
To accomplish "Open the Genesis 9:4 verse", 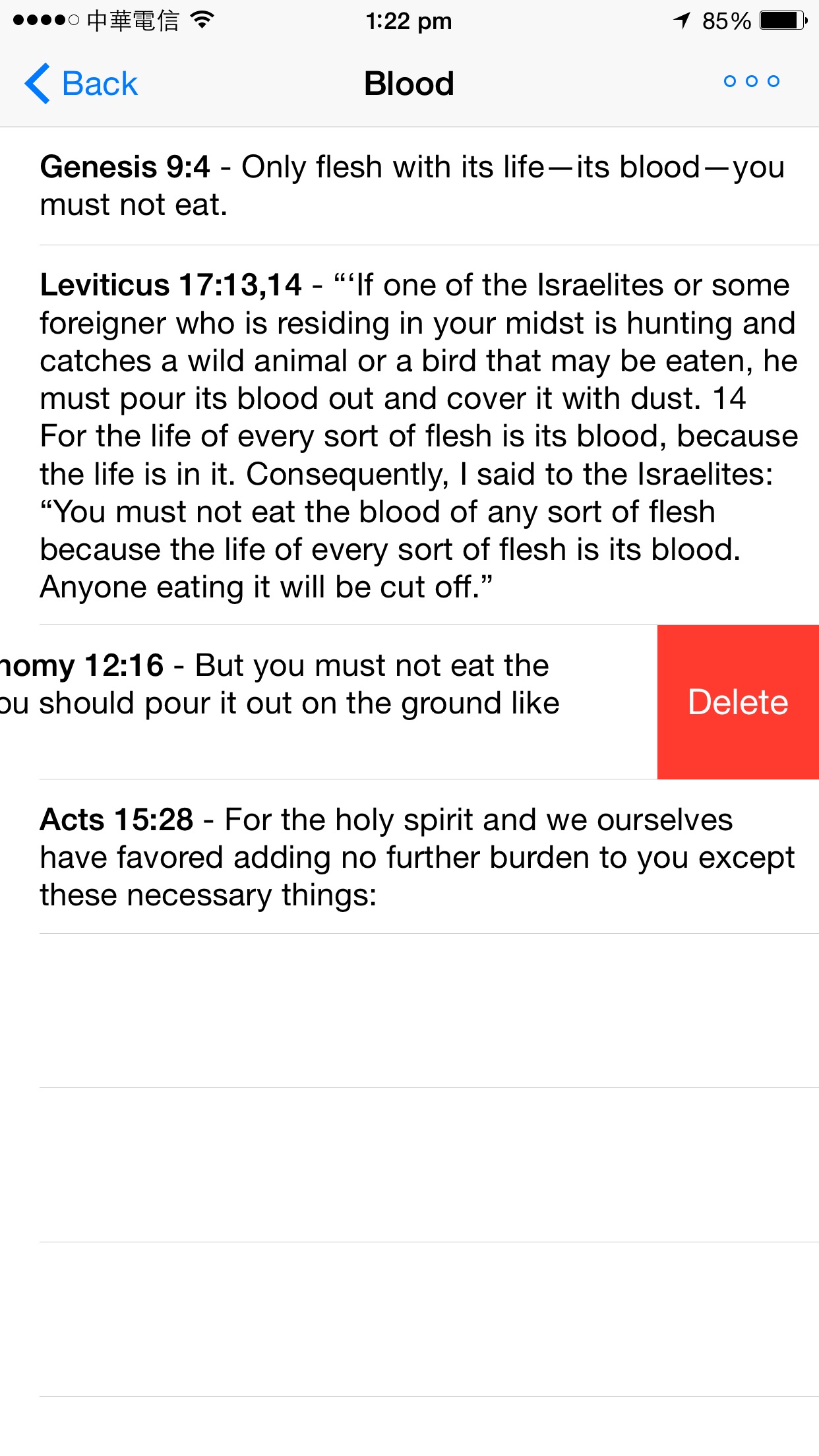I will point(412,186).
